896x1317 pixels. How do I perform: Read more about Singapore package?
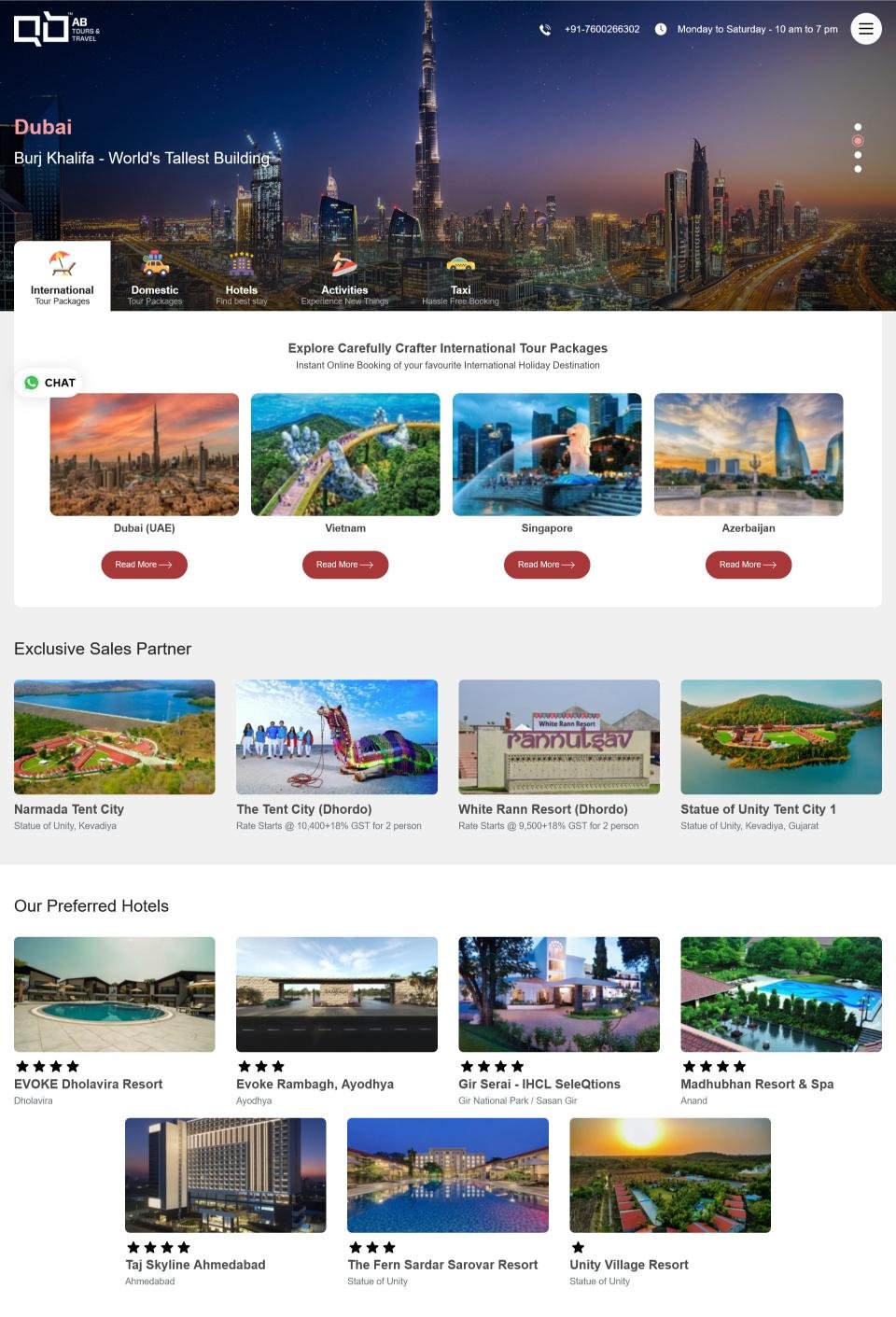click(x=546, y=565)
